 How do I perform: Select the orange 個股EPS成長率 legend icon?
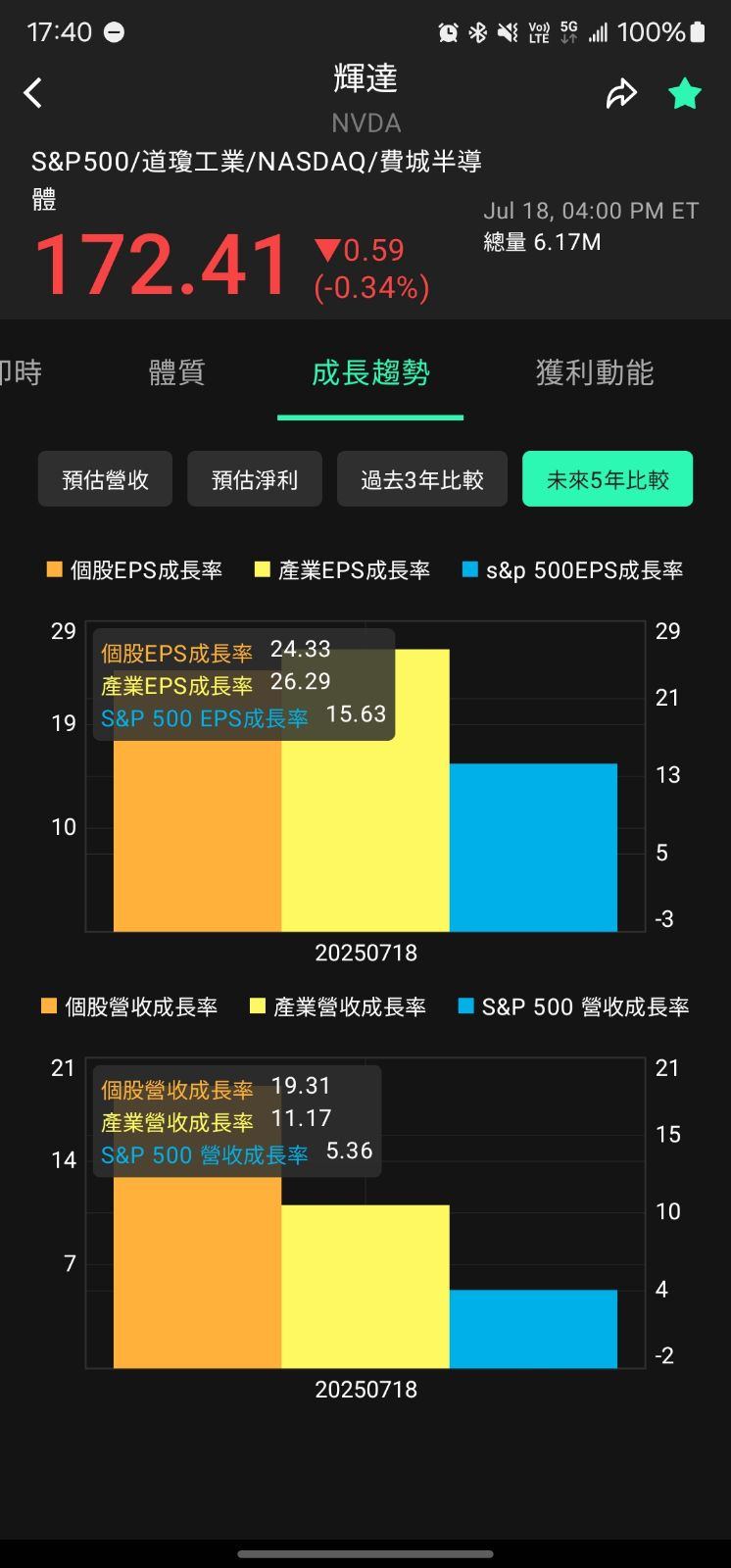click(54, 568)
